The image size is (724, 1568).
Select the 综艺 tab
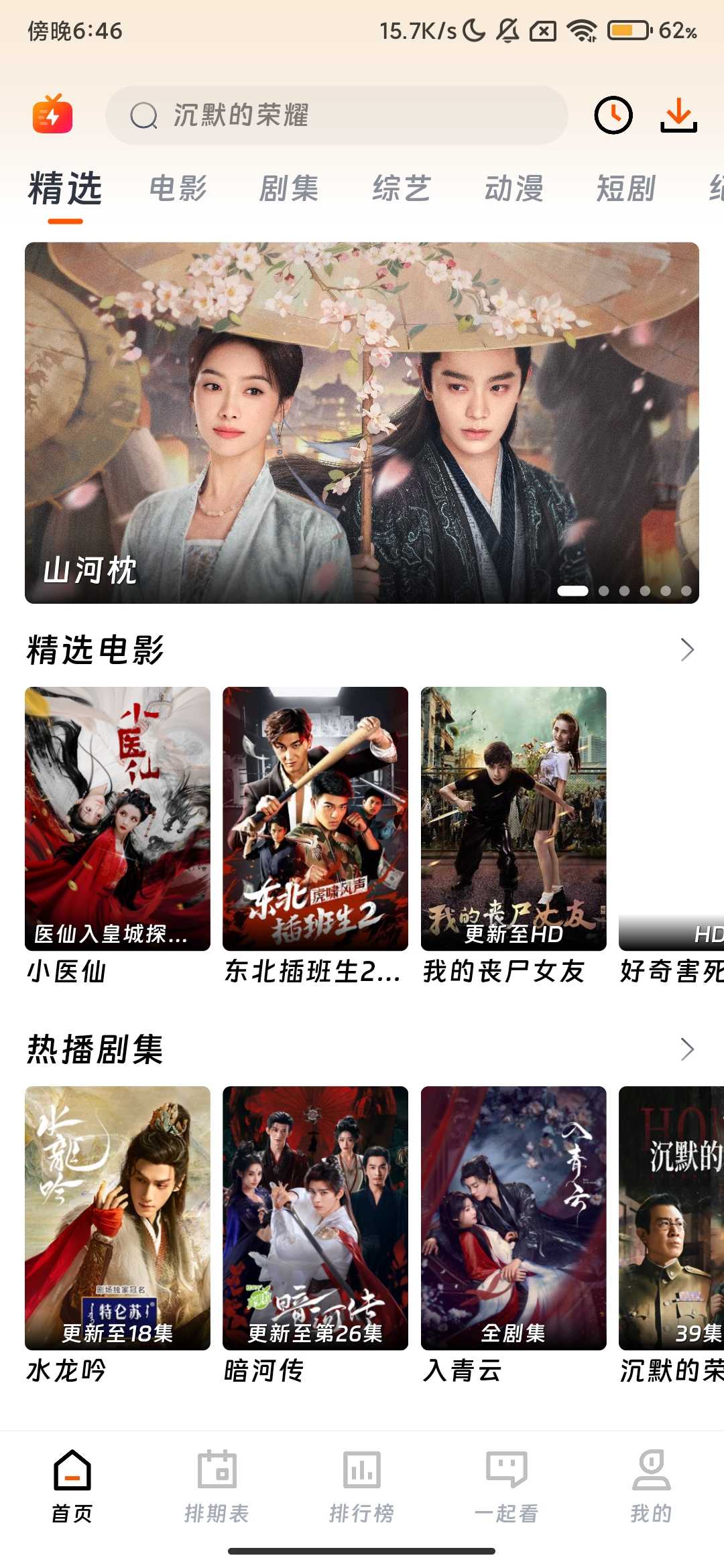pyautogui.click(x=401, y=188)
